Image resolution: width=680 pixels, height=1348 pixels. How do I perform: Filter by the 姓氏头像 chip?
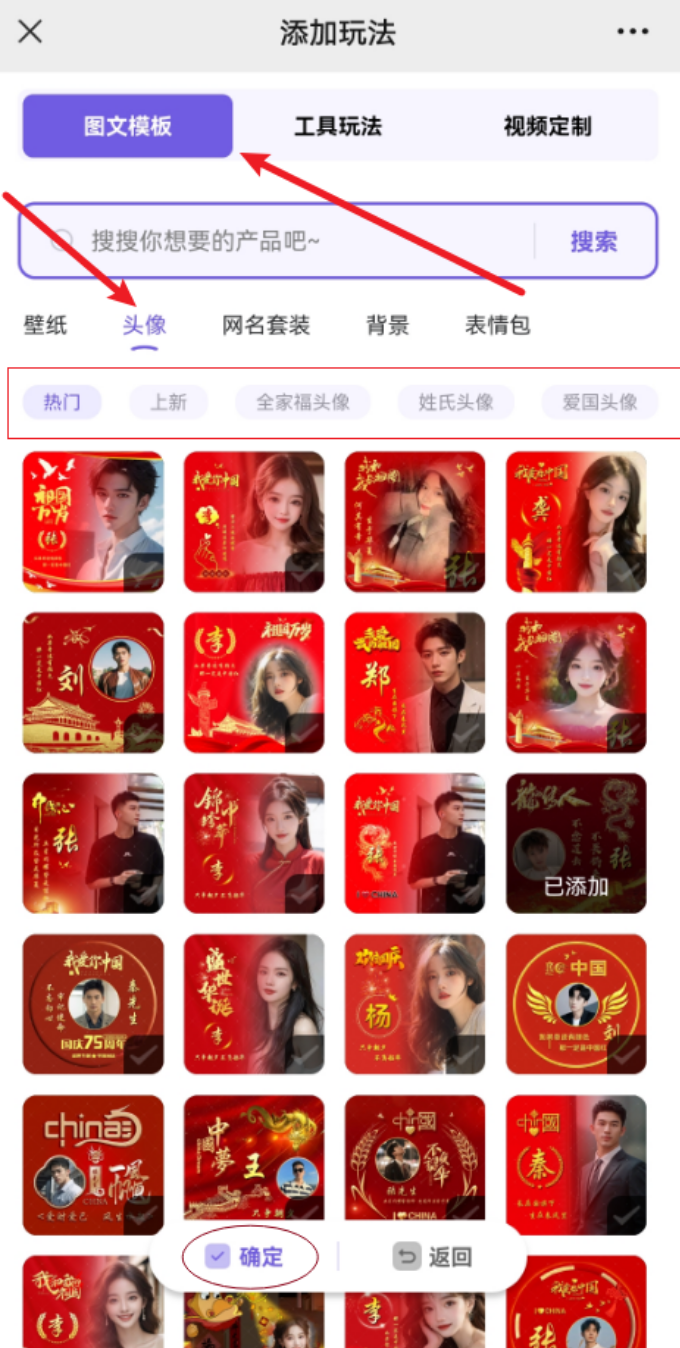pyautogui.click(x=456, y=402)
